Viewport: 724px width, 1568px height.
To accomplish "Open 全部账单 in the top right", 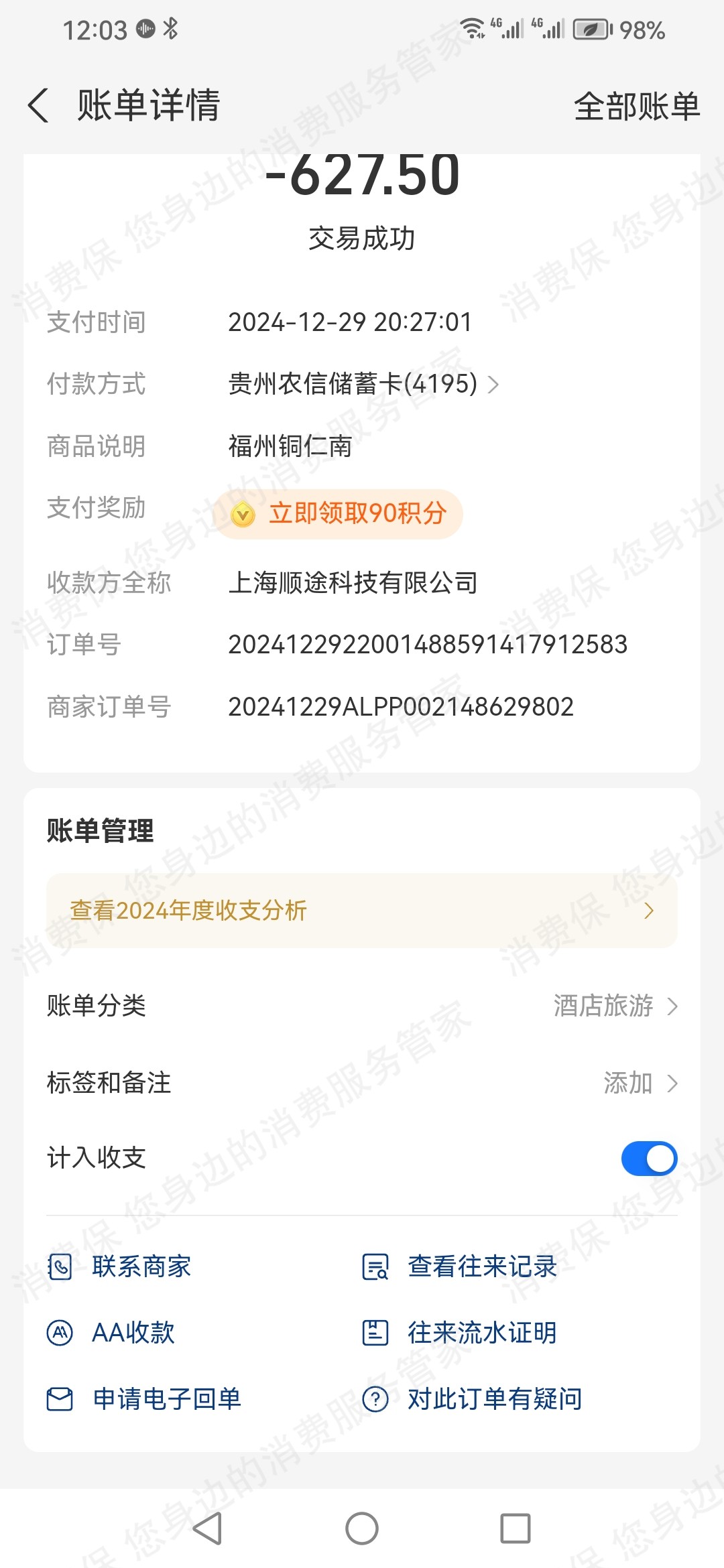I will [637, 106].
